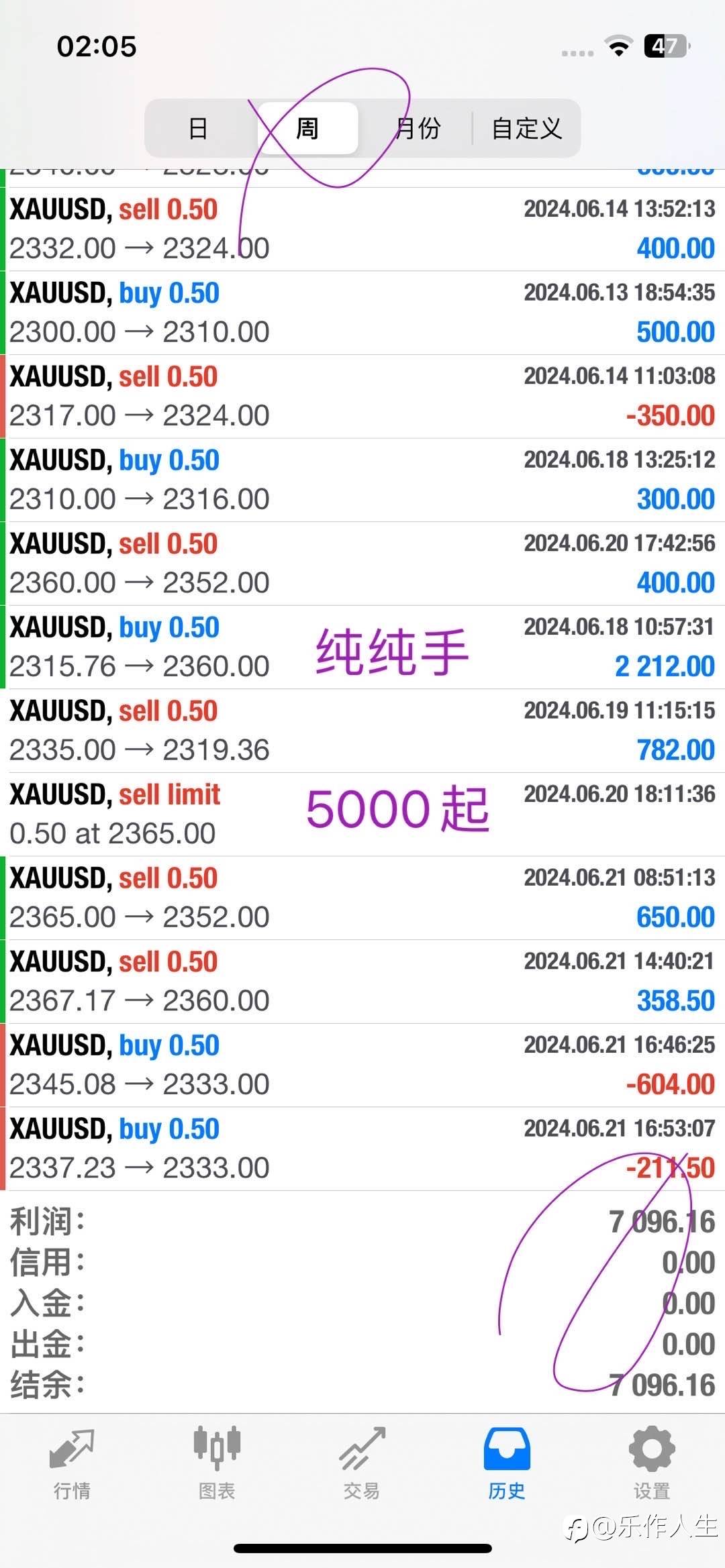Switch to the 月份 period filter

point(418,128)
